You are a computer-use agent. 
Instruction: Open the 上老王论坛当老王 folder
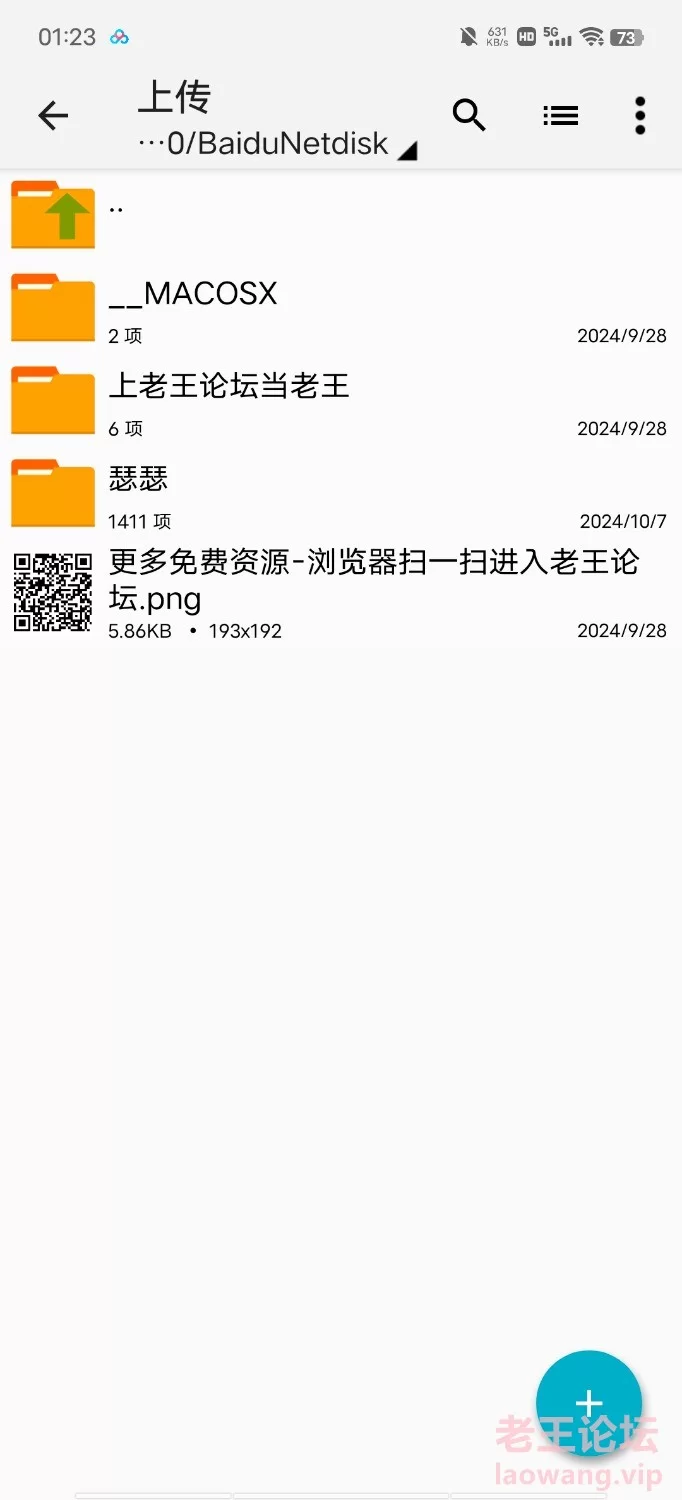click(341, 400)
